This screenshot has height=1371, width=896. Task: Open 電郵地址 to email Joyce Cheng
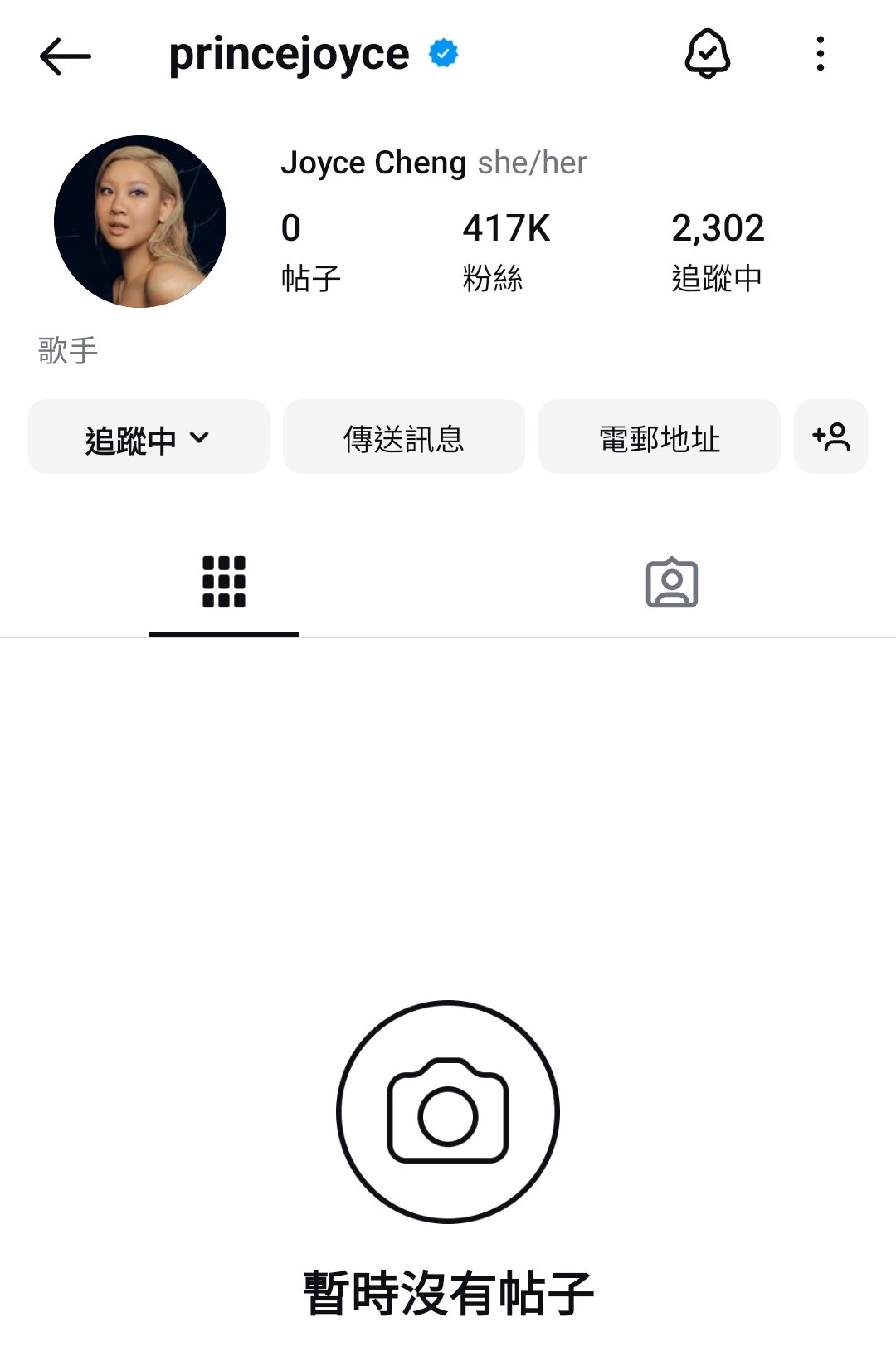coord(660,437)
